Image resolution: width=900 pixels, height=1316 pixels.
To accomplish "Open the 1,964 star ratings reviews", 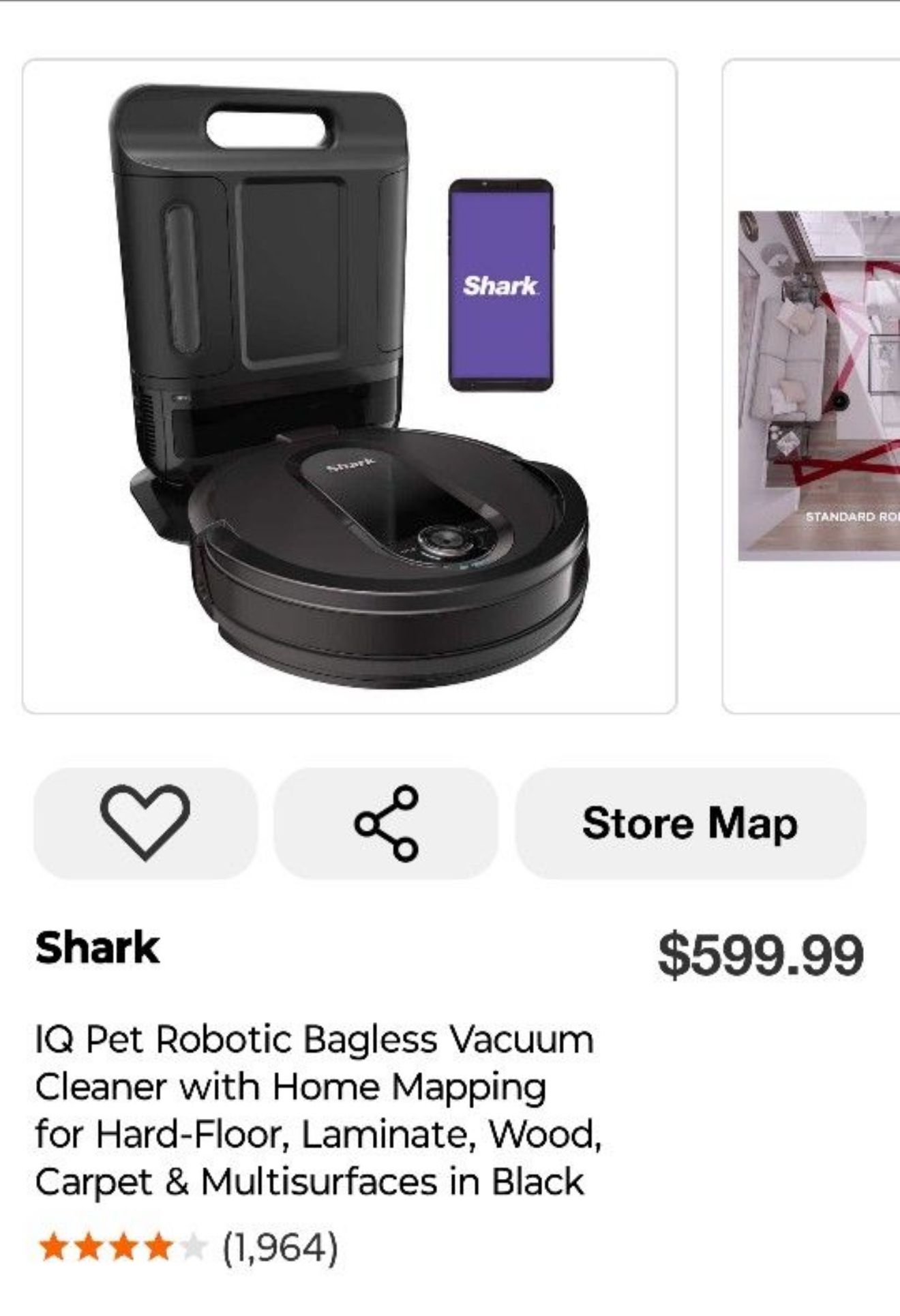I will [187, 1248].
